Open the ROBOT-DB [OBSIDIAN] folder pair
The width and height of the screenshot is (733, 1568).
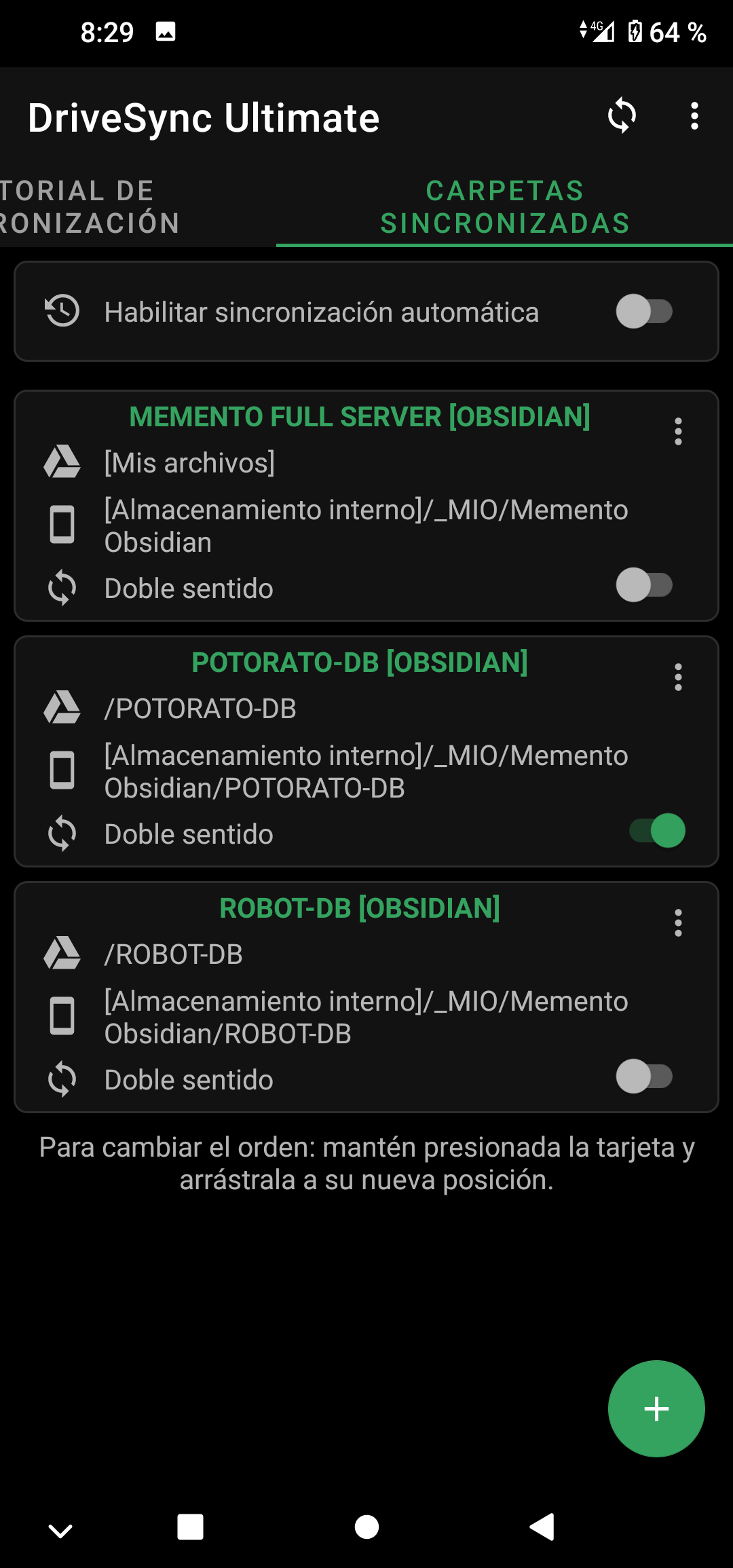(x=359, y=908)
